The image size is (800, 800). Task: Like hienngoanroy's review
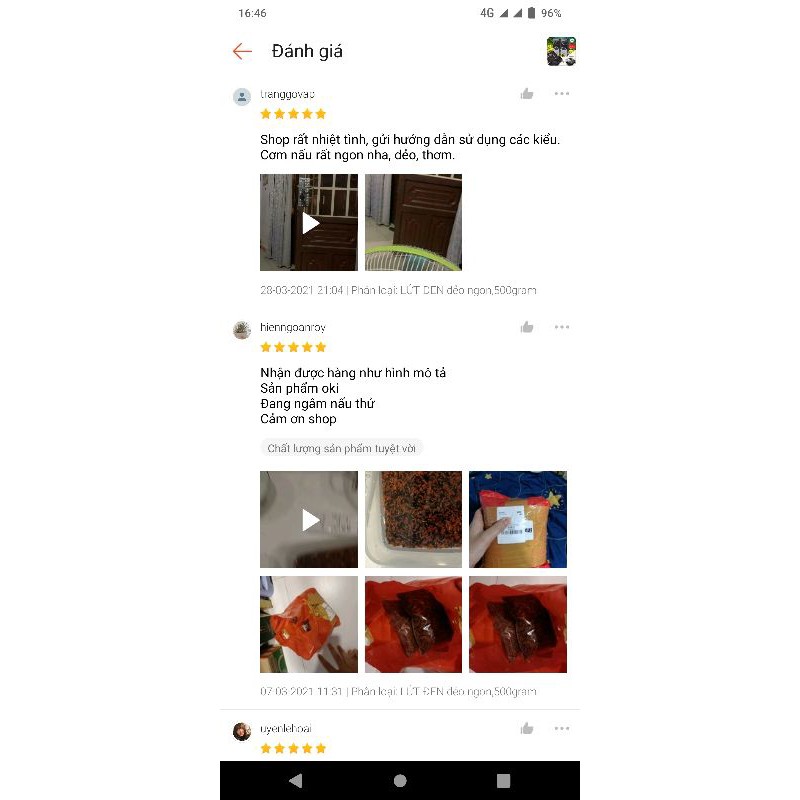pyautogui.click(x=527, y=328)
